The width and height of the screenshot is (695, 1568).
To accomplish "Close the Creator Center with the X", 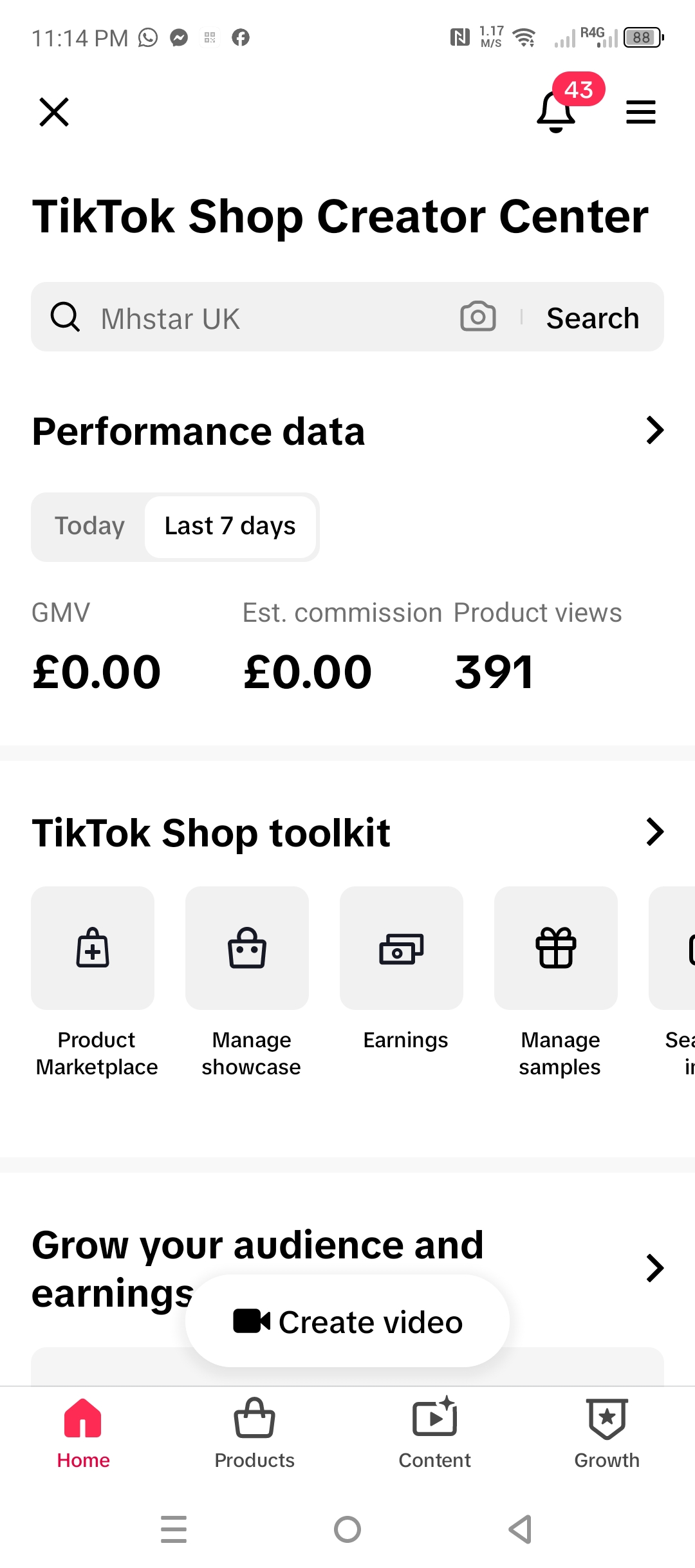I will click(x=54, y=112).
